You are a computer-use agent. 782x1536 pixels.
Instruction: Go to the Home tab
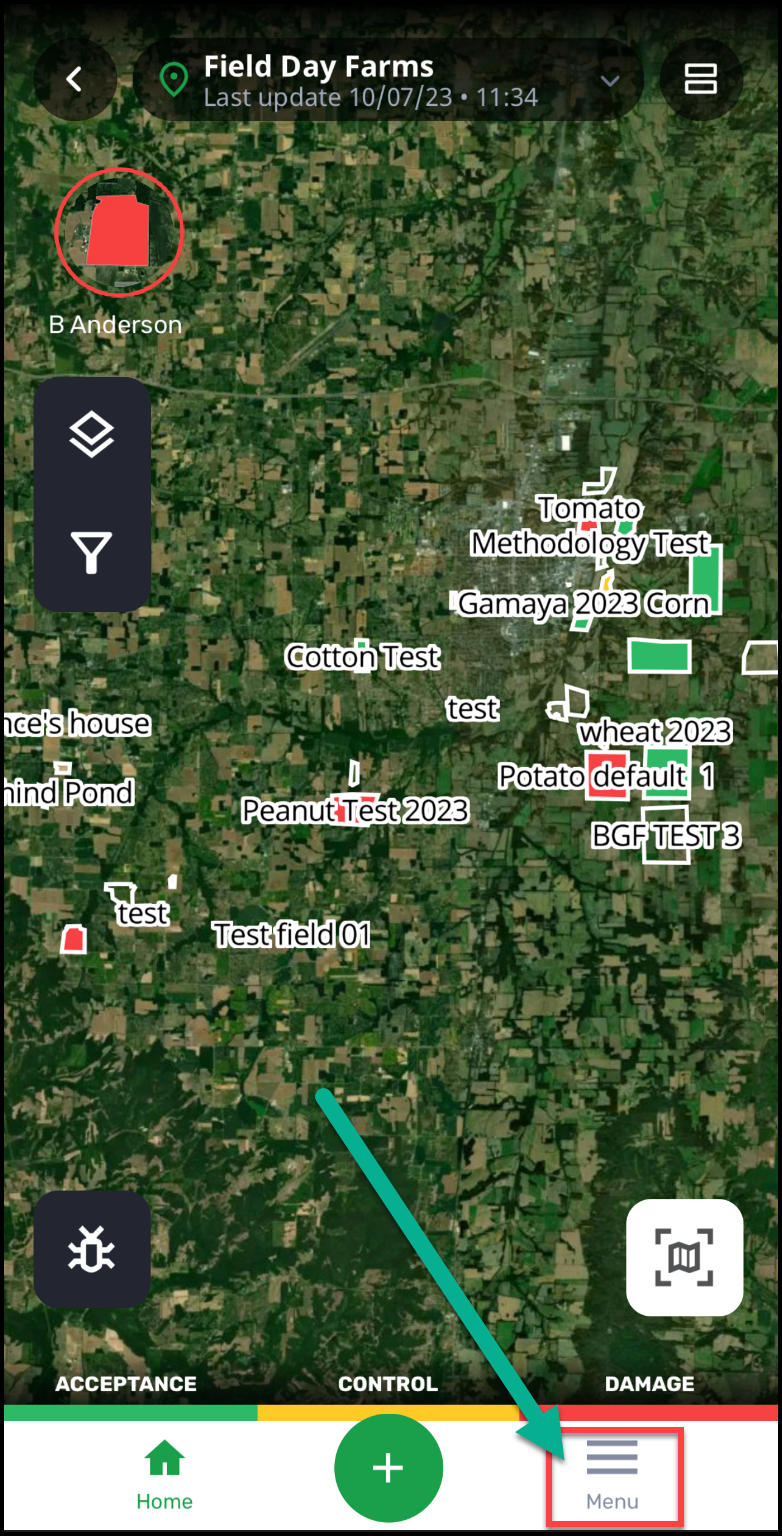pyautogui.click(x=165, y=1476)
